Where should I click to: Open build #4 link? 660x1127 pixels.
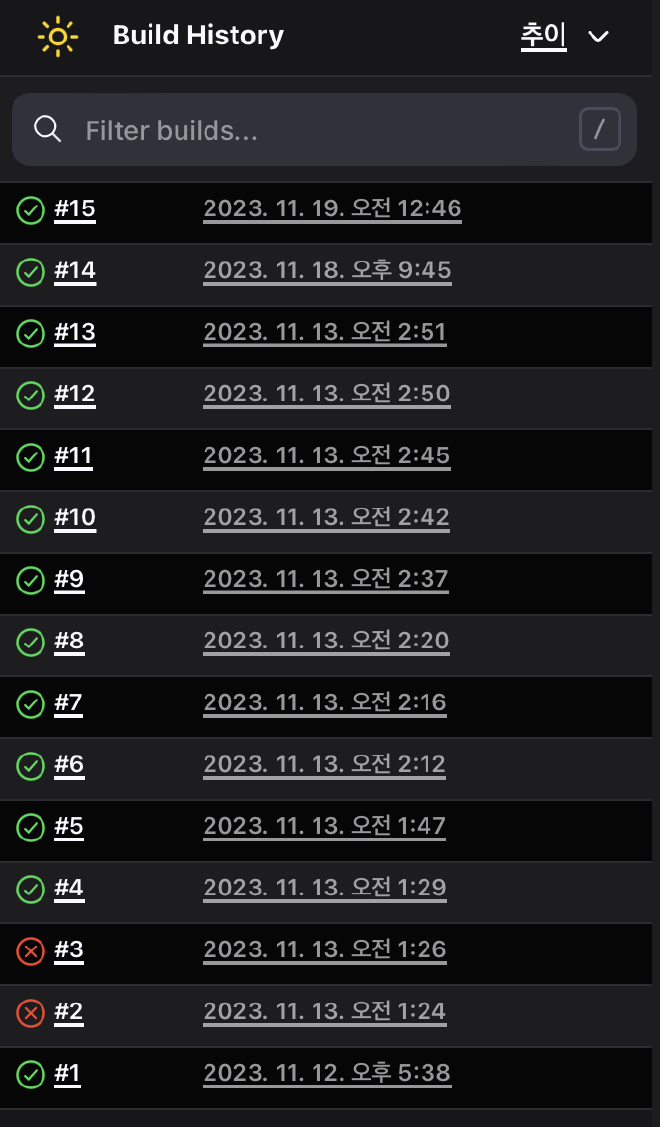click(69, 888)
